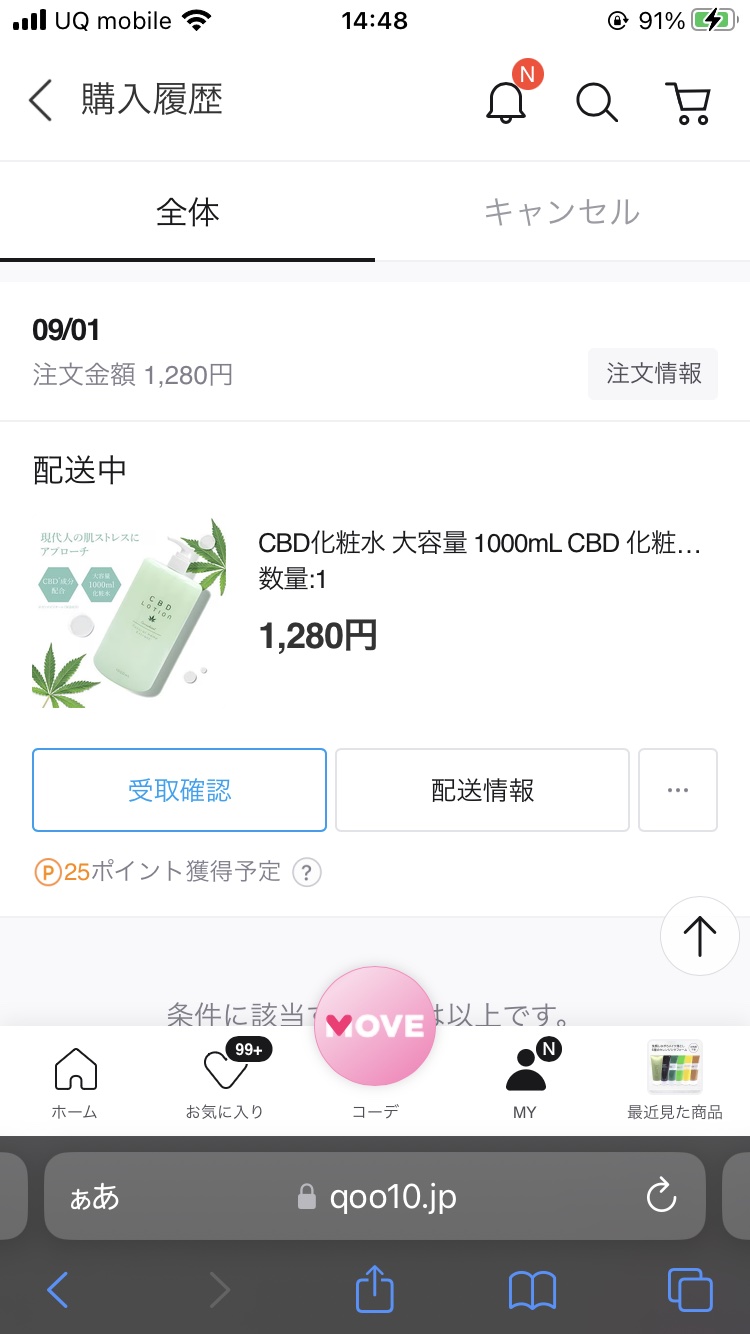This screenshot has height=1334, width=750.
Task: Switch to the 全体 tab
Action: tap(187, 213)
